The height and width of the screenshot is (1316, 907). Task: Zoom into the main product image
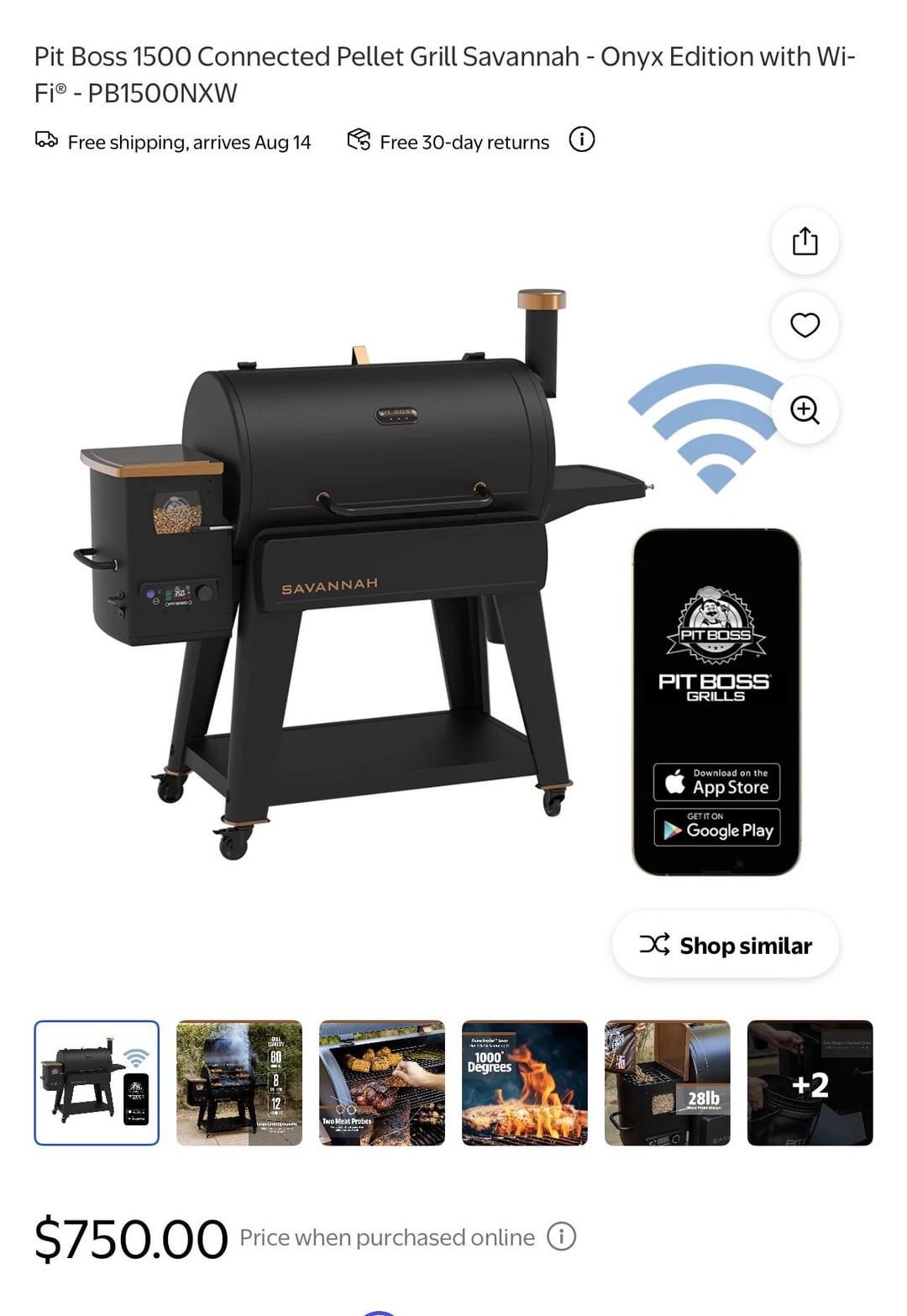(x=805, y=410)
